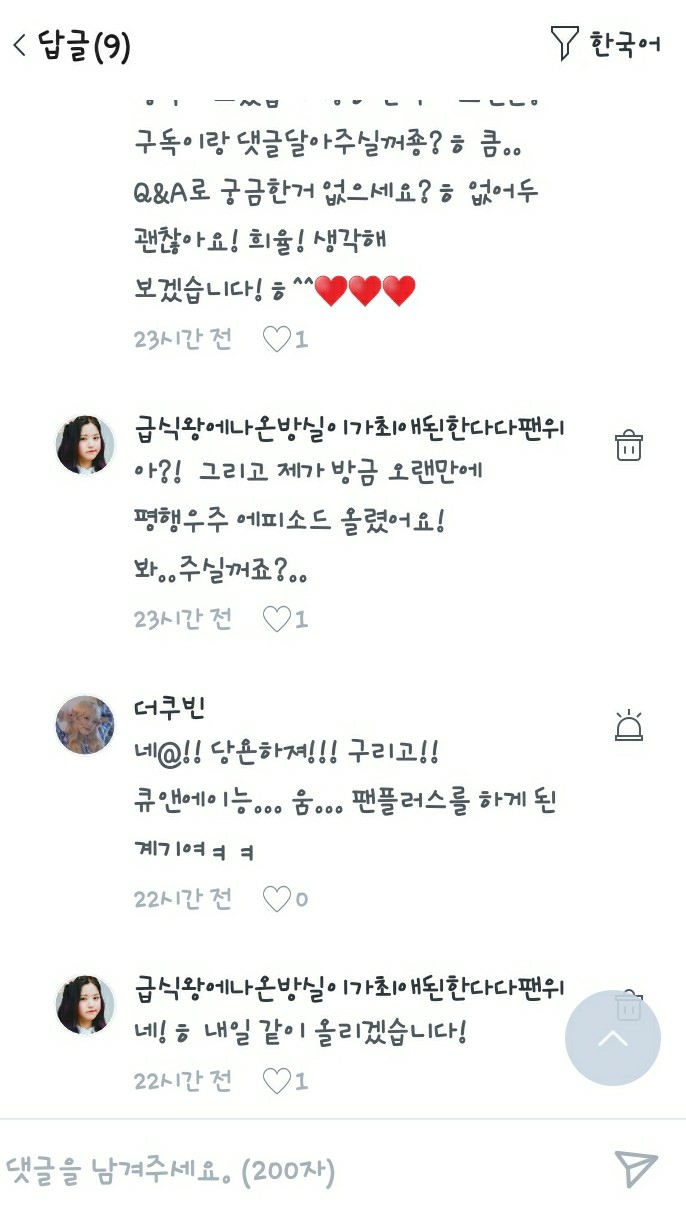Send the comment with the paper plane
This screenshot has height=1220, width=686.
(x=635, y=1168)
